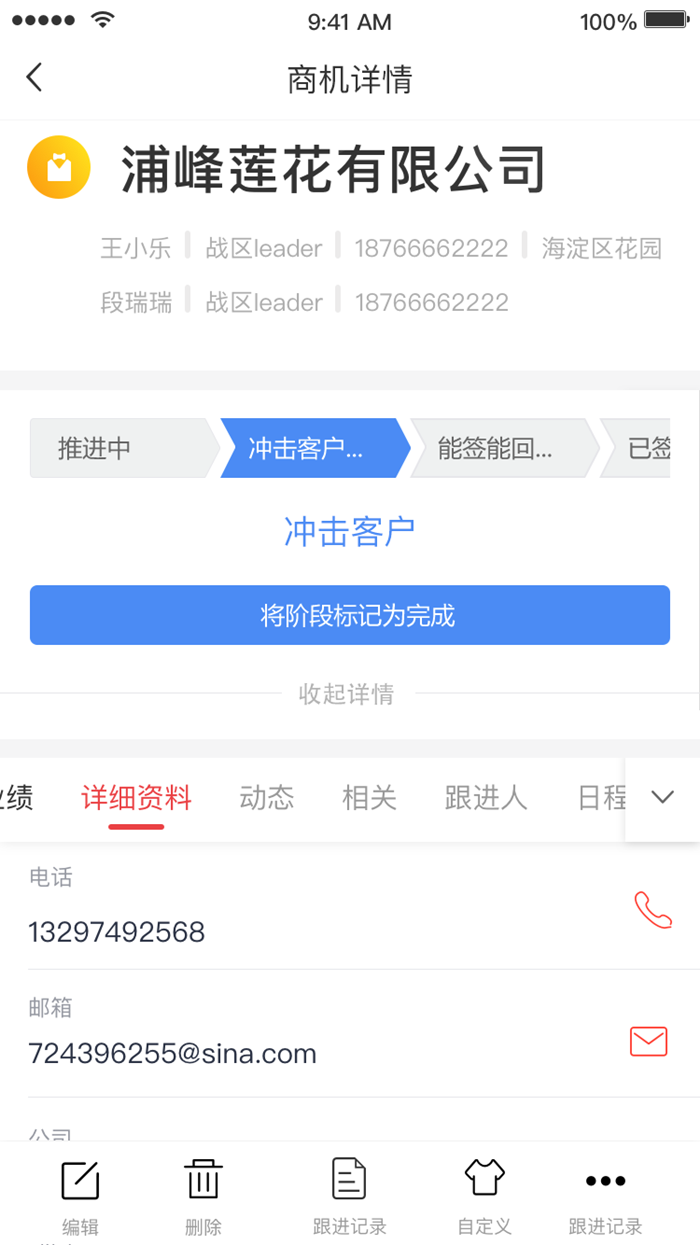View the 跟进人 tab
This screenshot has width=700, height=1245.
(x=485, y=798)
